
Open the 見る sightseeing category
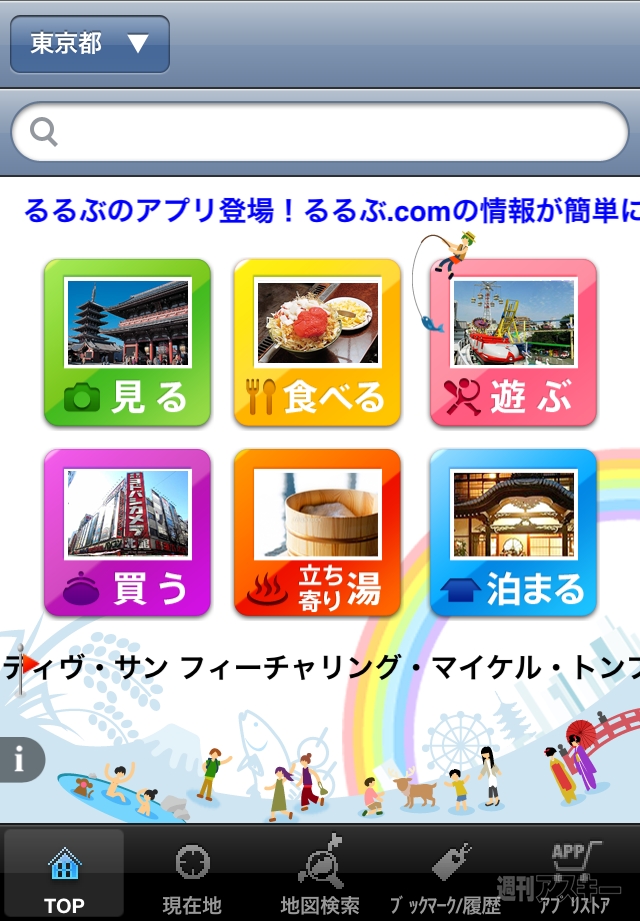pyautogui.click(x=127, y=343)
